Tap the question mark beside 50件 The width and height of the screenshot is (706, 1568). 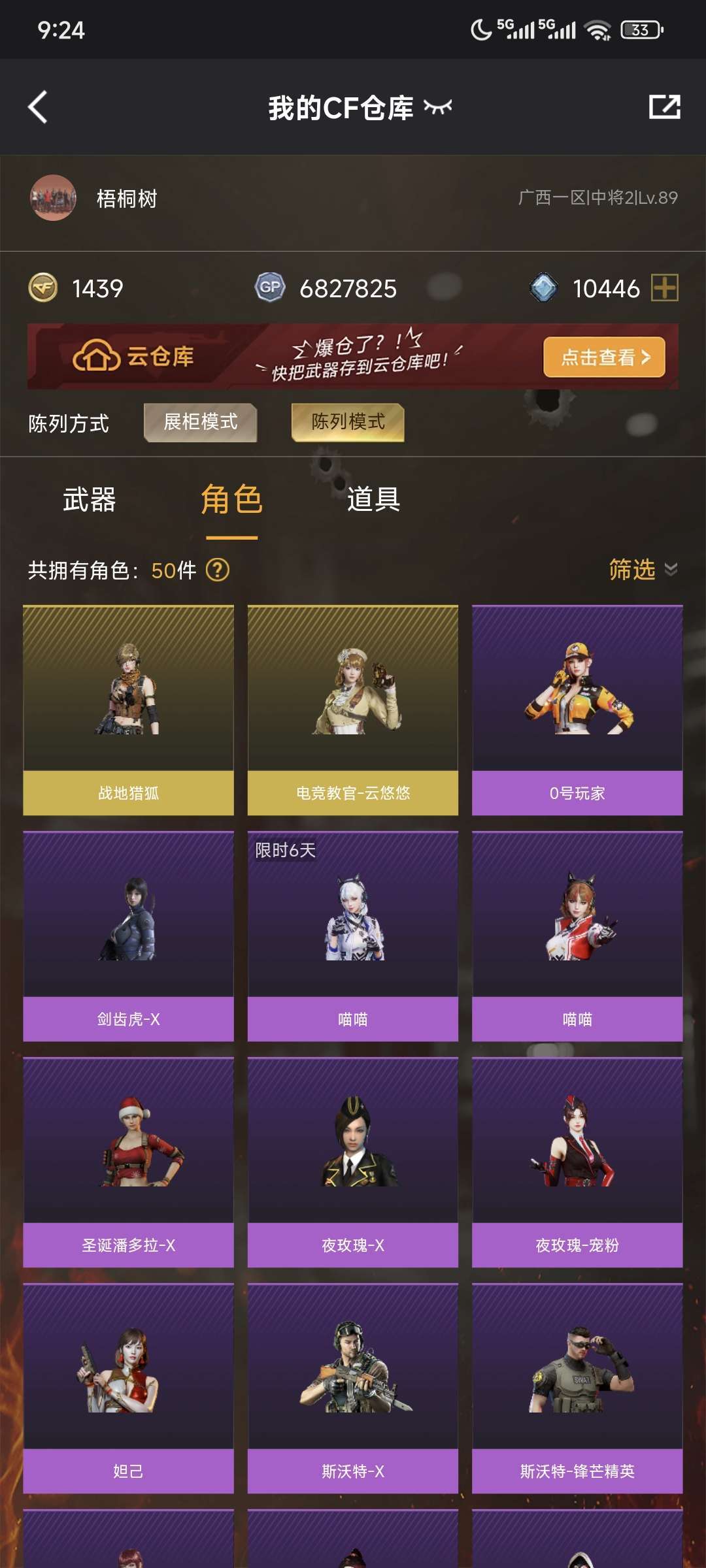217,570
